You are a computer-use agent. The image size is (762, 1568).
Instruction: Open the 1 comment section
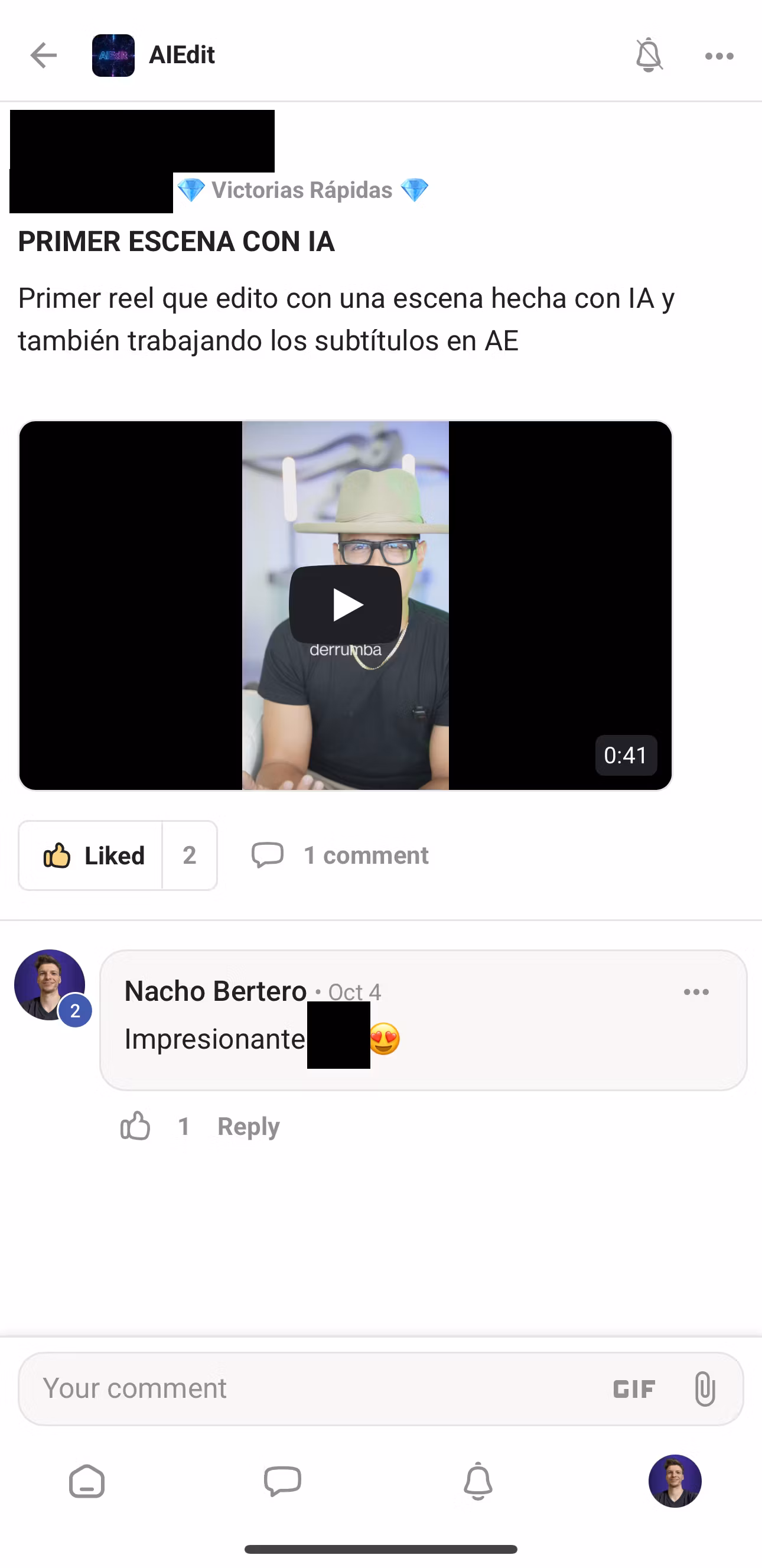340,855
